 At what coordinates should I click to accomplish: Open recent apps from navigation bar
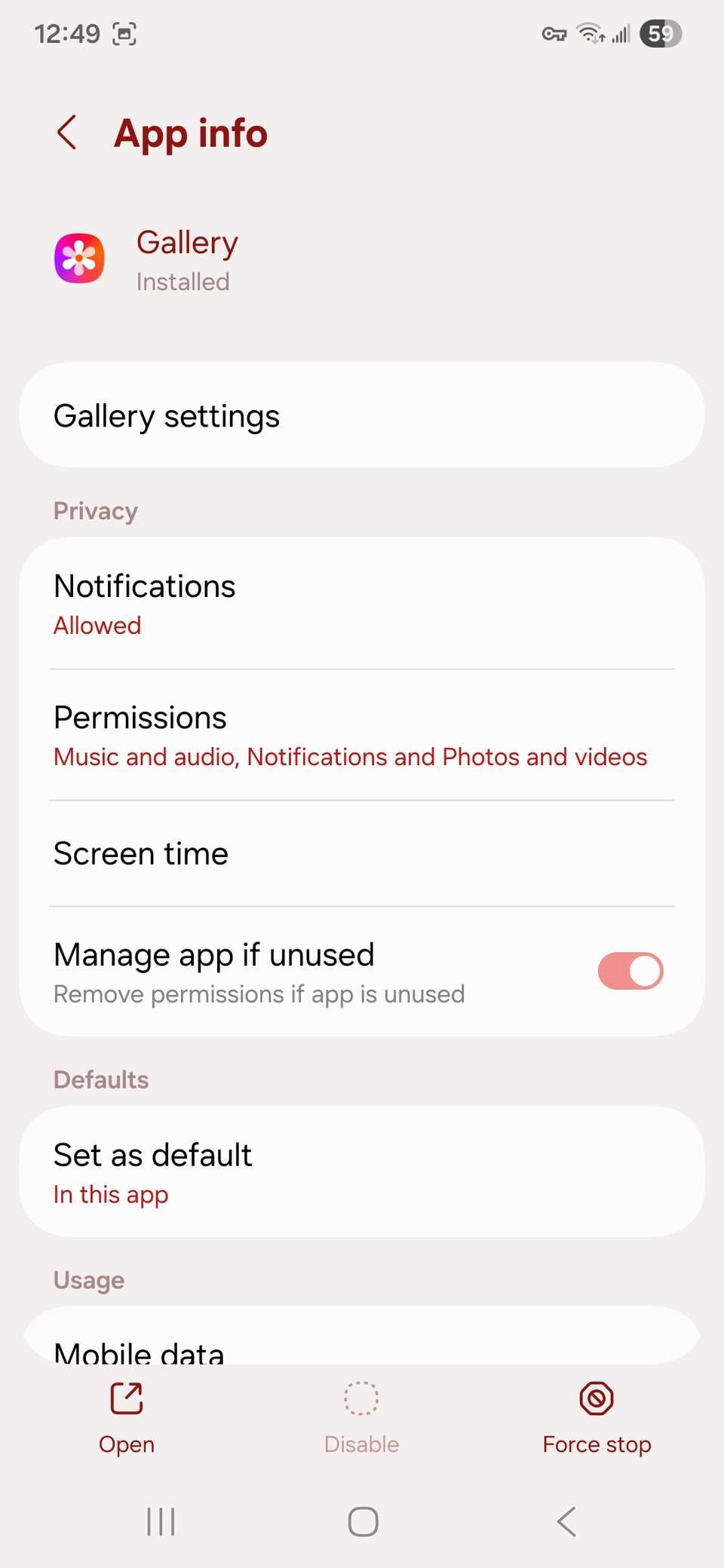click(x=161, y=1521)
